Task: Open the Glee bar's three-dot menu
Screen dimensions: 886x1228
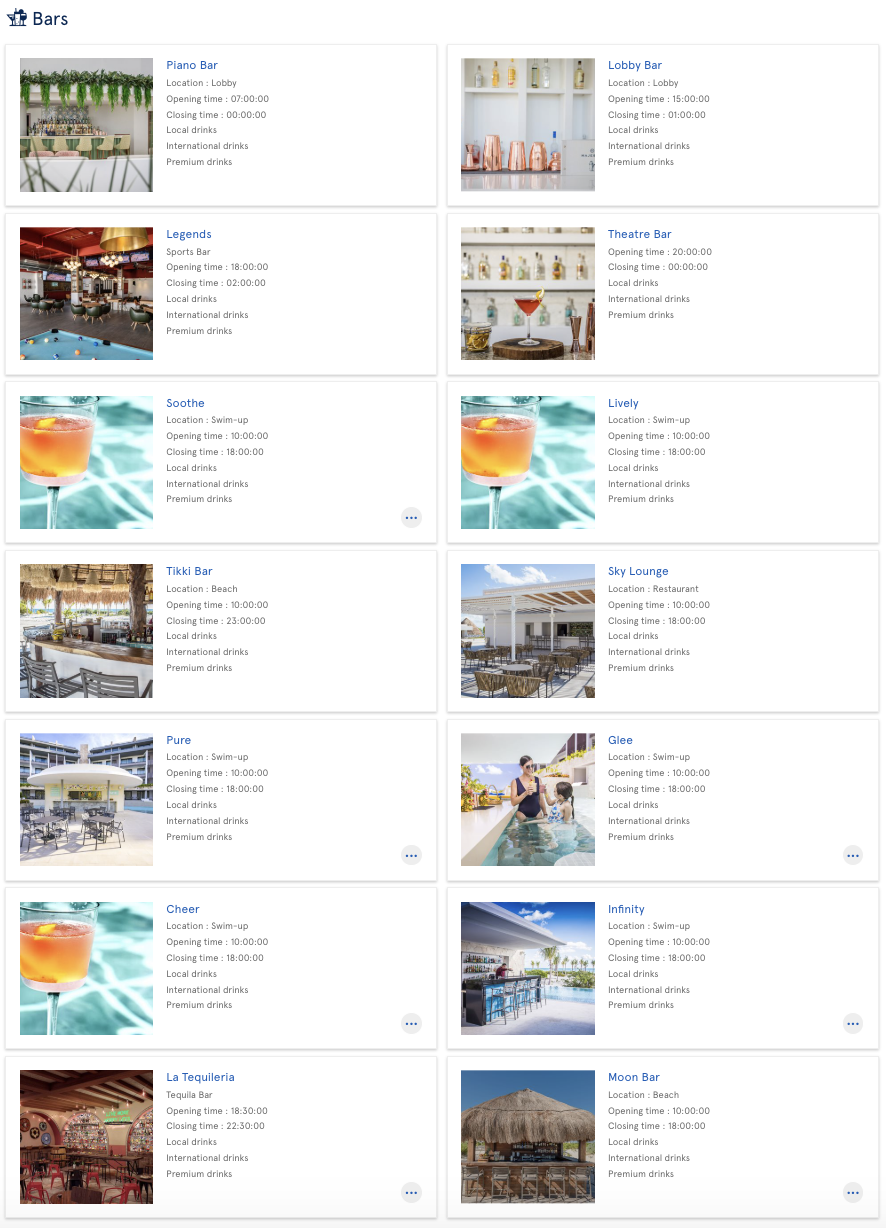Action: 852,855
